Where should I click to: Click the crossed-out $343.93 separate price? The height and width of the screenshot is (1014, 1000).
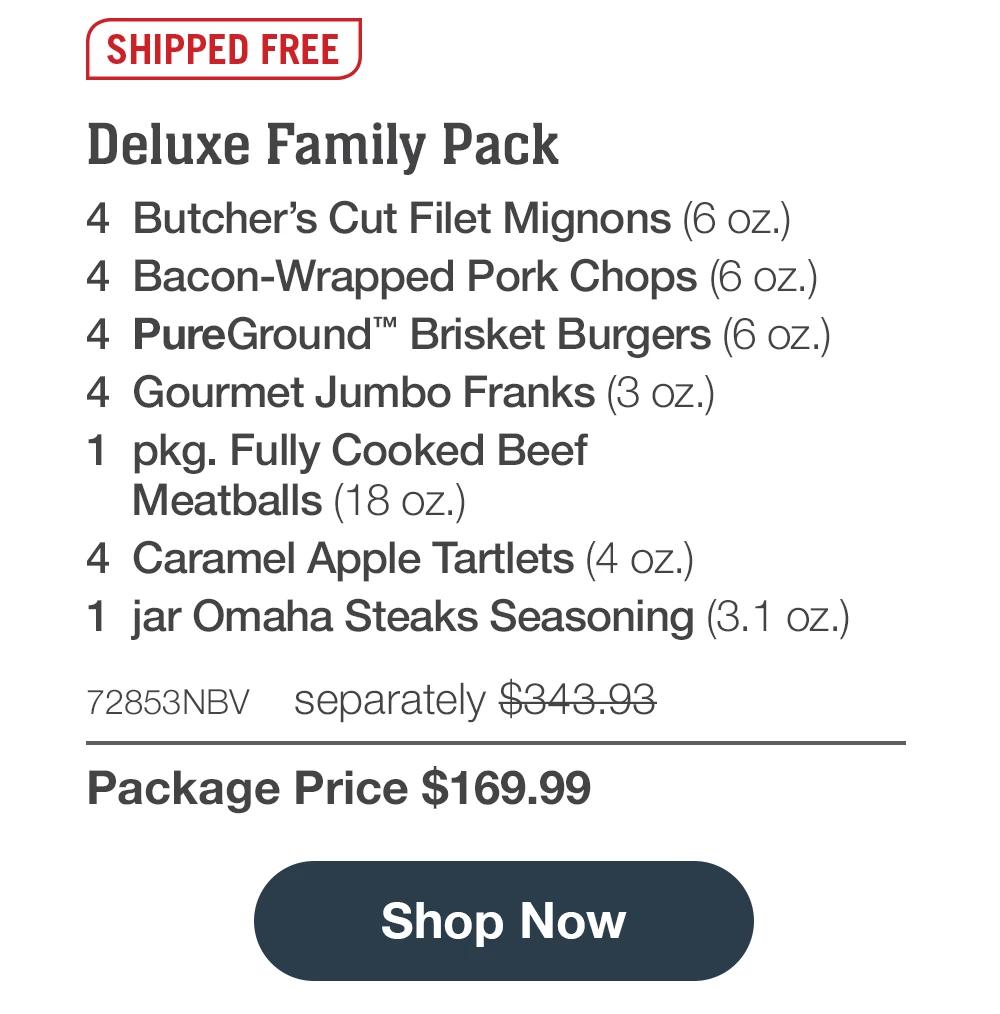pyautogui.click(x=577, y=698)
